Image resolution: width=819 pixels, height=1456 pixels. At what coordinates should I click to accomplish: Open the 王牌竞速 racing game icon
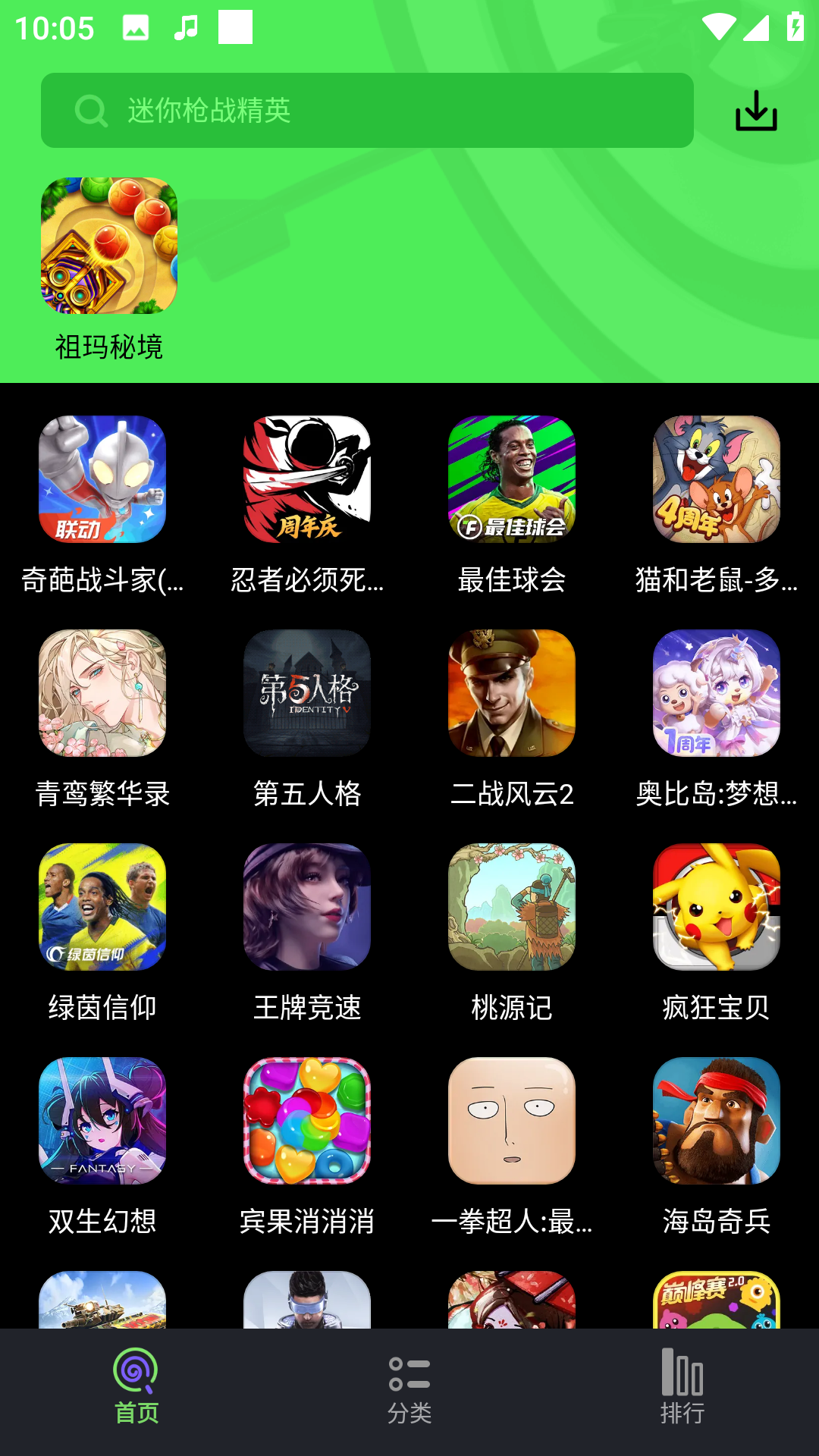[x=306, y=907]
